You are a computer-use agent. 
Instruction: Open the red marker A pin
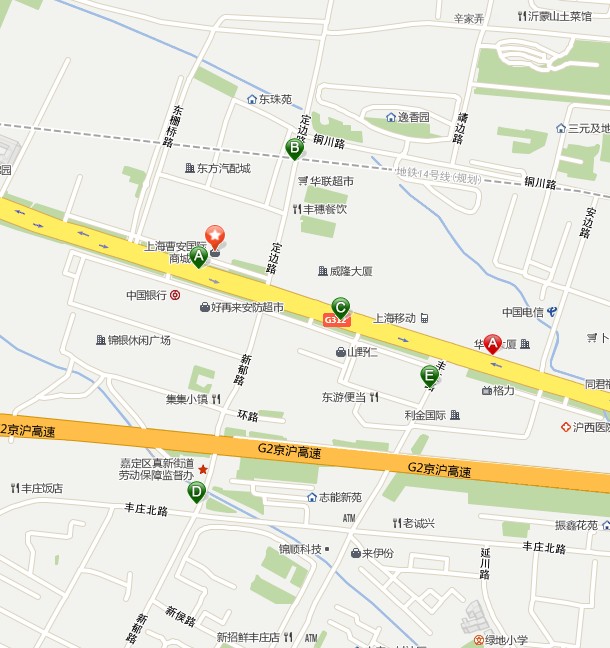click(x=492, y=342)
